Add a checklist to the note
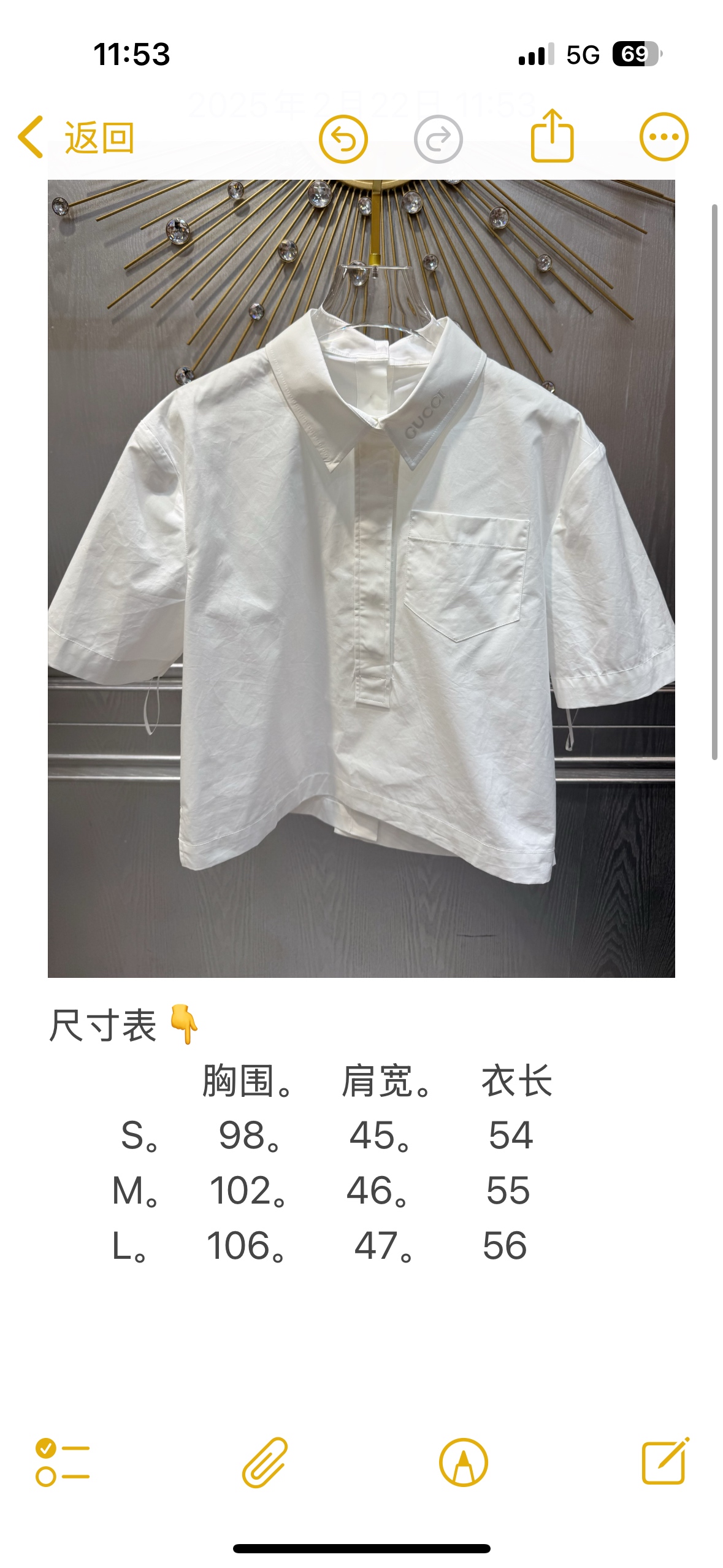 pyautogui.click(x=63, y=1462)
